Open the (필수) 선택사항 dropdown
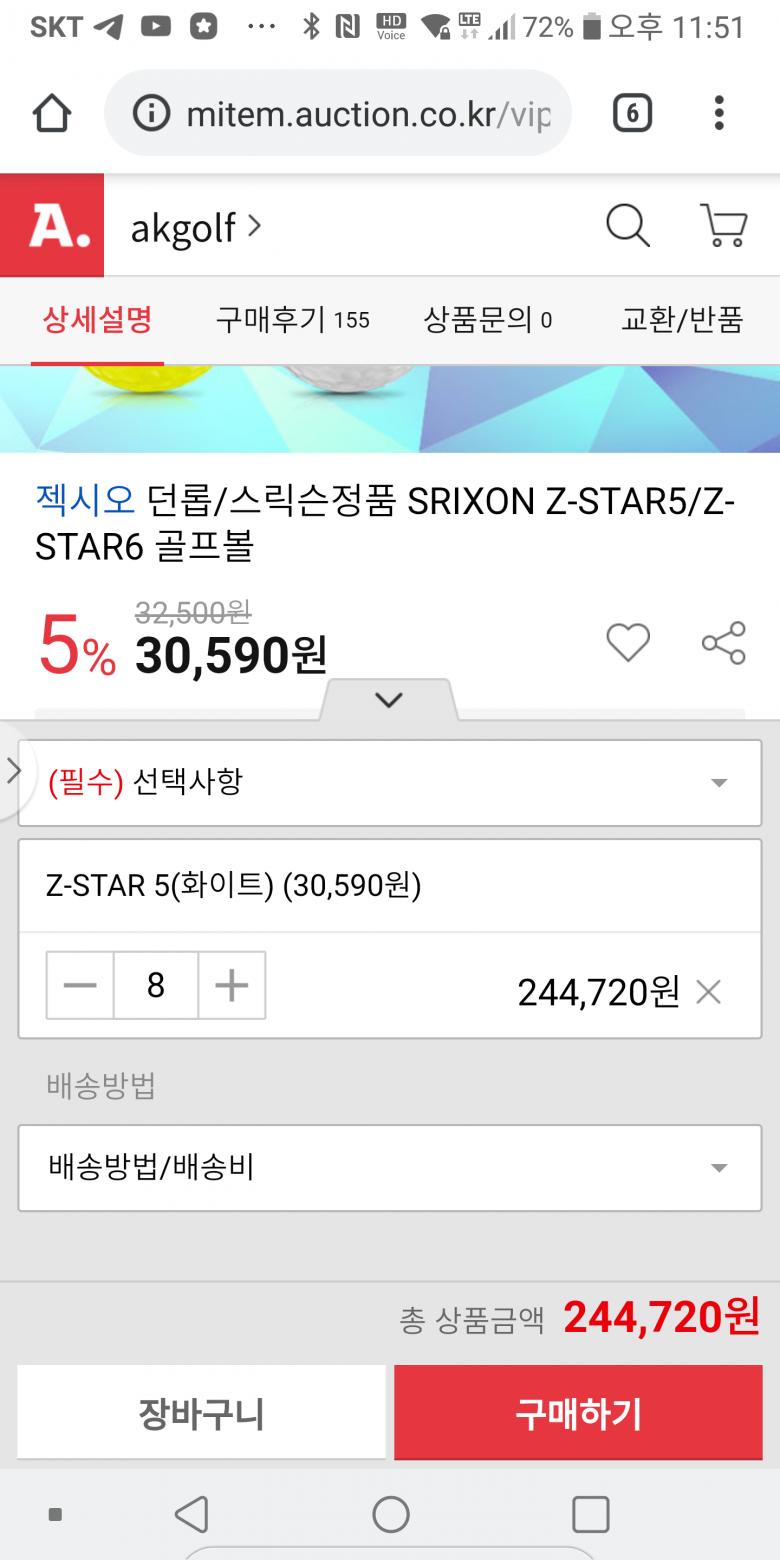Viewport: 780px width, 1560px height. [390, 783]
